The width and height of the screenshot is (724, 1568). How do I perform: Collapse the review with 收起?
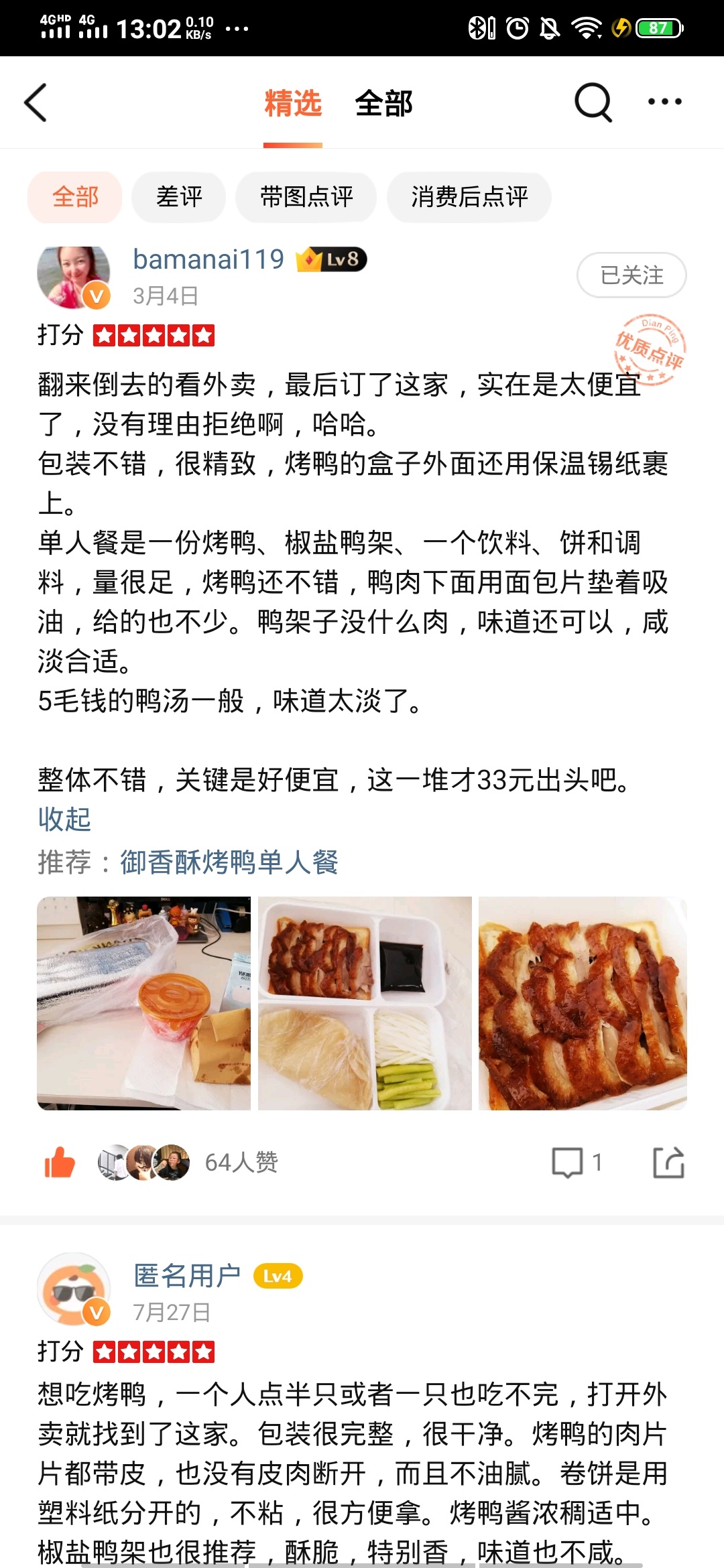coord(64,819)
